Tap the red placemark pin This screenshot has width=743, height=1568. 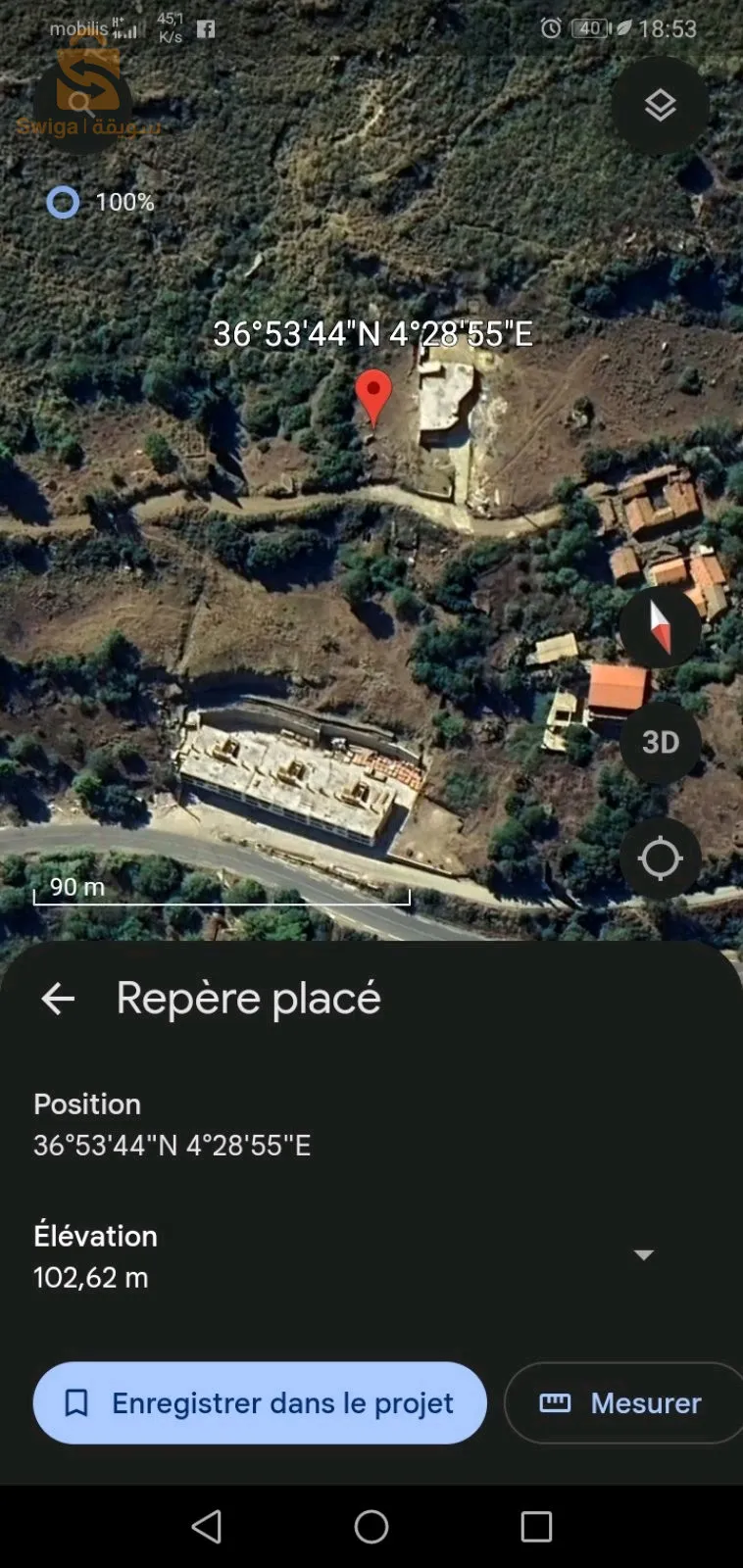(x=373, y=394)
